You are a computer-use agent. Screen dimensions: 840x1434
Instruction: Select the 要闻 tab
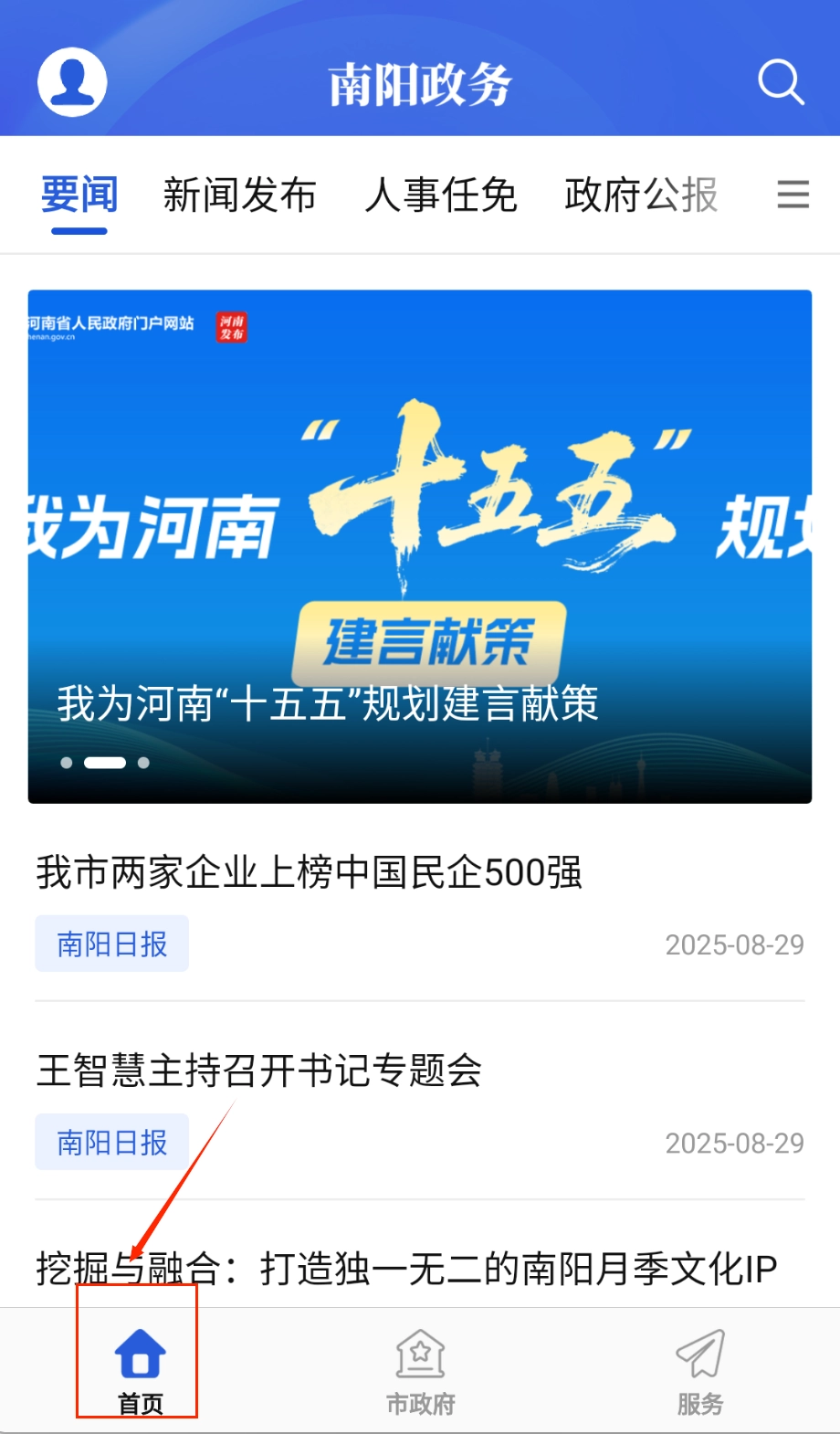[x=79, y=195]
